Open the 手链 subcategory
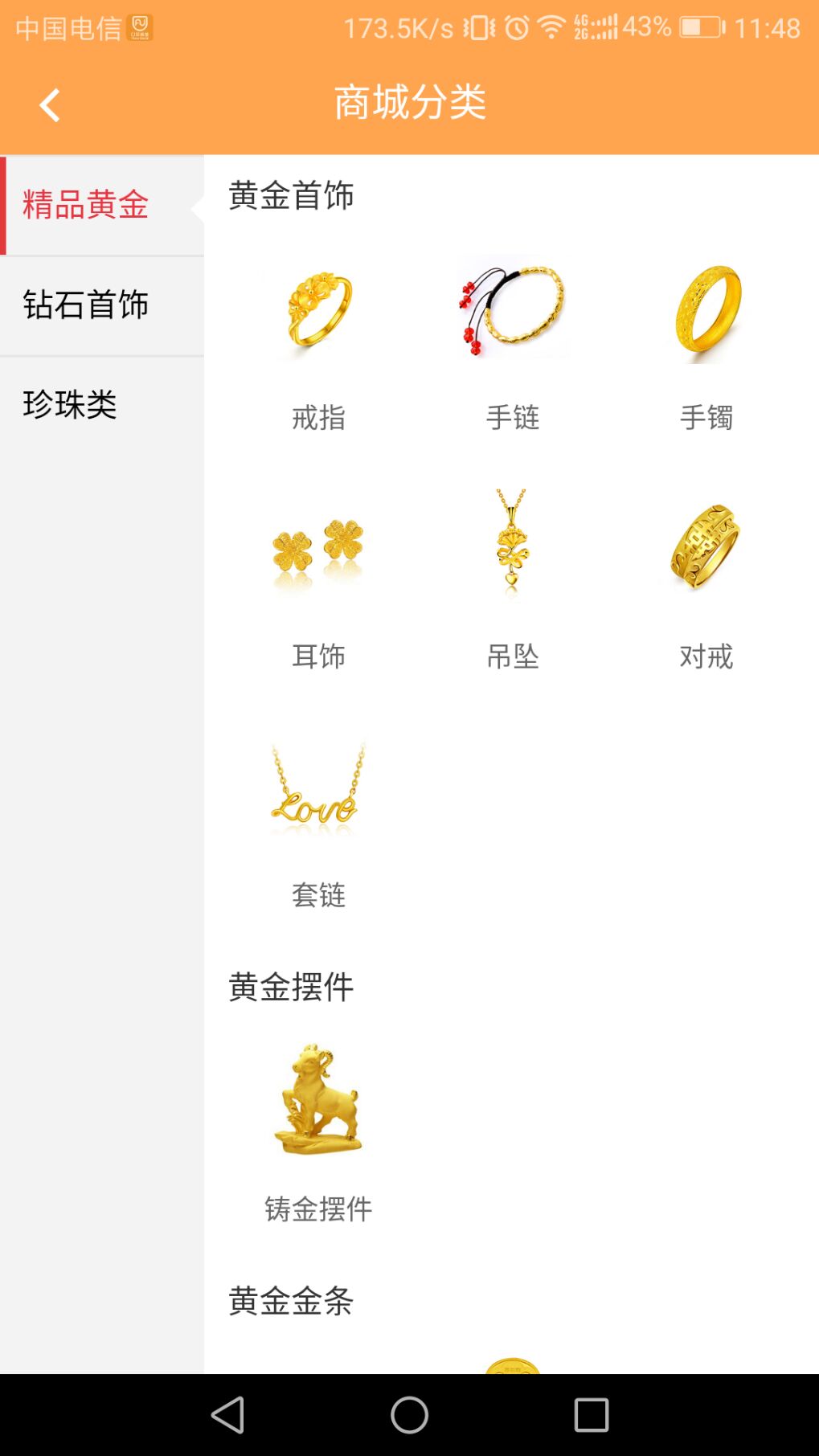Screen dimensions: 819x1456 click(x=512, y=342)
